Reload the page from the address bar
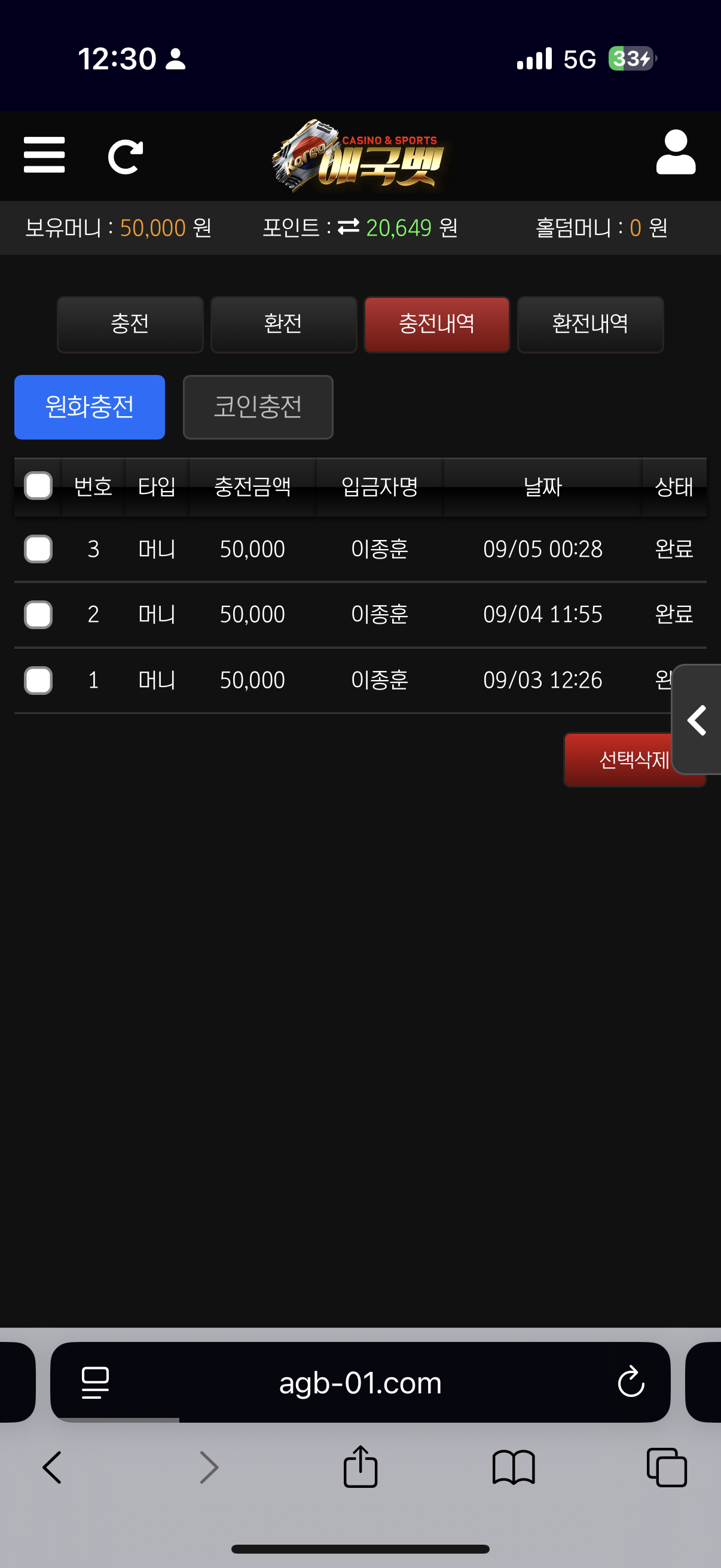 click(x=631, y=1382)
